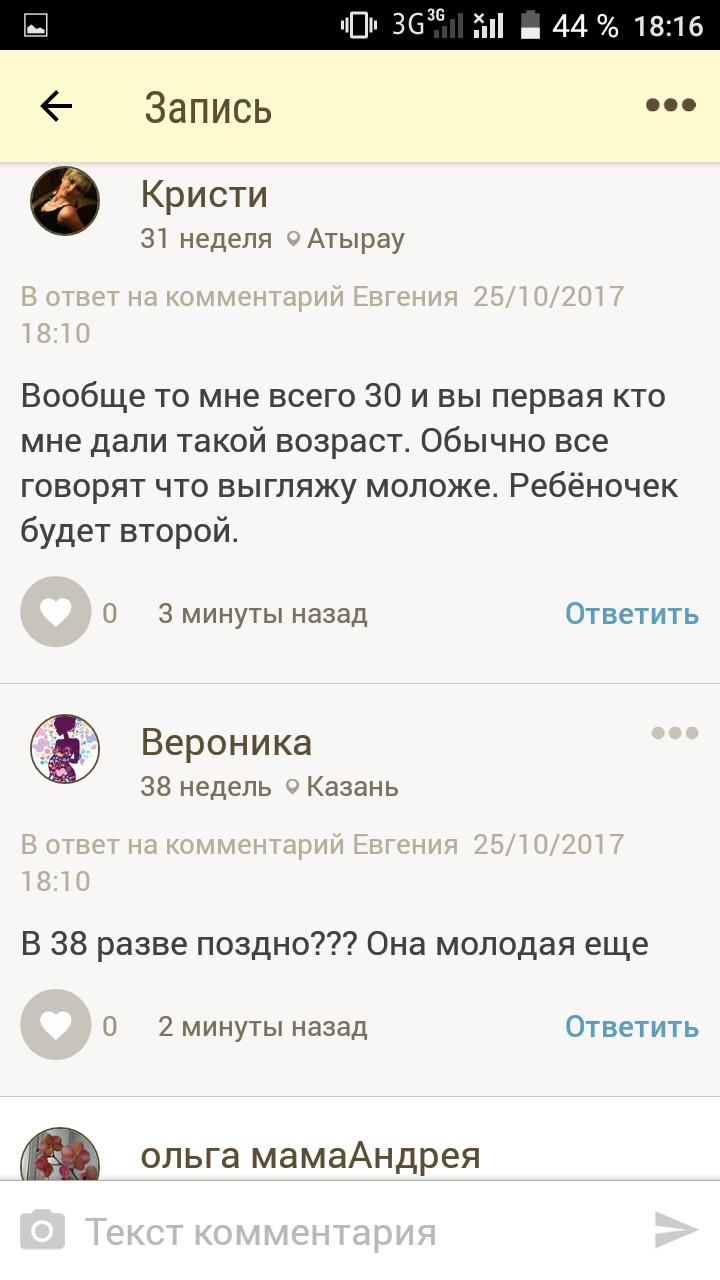Image resolution: width=720 pixels, height=1280 pixels.
Task: Attach a photo with the camera icon
Action: click(x=42, y=1231)
